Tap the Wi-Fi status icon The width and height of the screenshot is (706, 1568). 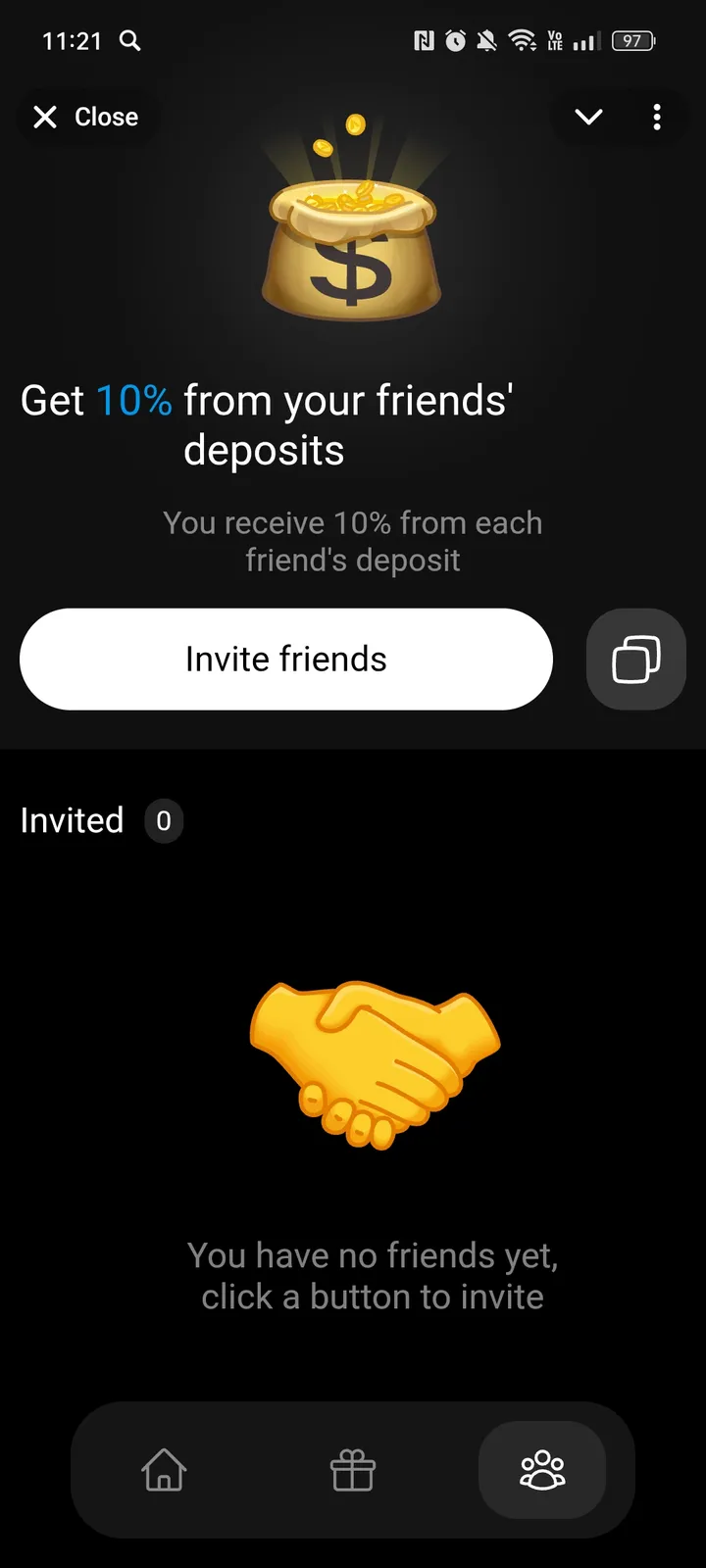coord(523,41)
